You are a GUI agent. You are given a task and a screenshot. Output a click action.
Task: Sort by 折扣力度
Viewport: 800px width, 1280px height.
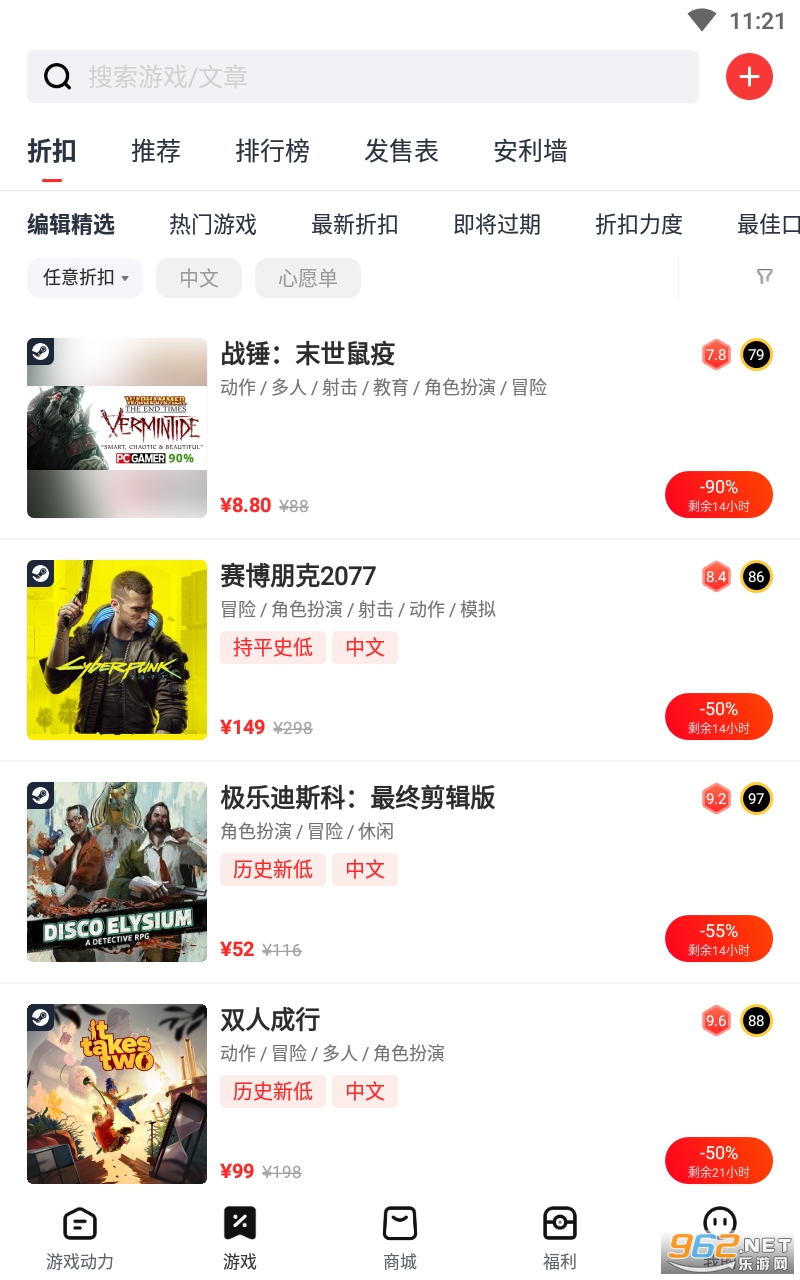click(639, 225)
